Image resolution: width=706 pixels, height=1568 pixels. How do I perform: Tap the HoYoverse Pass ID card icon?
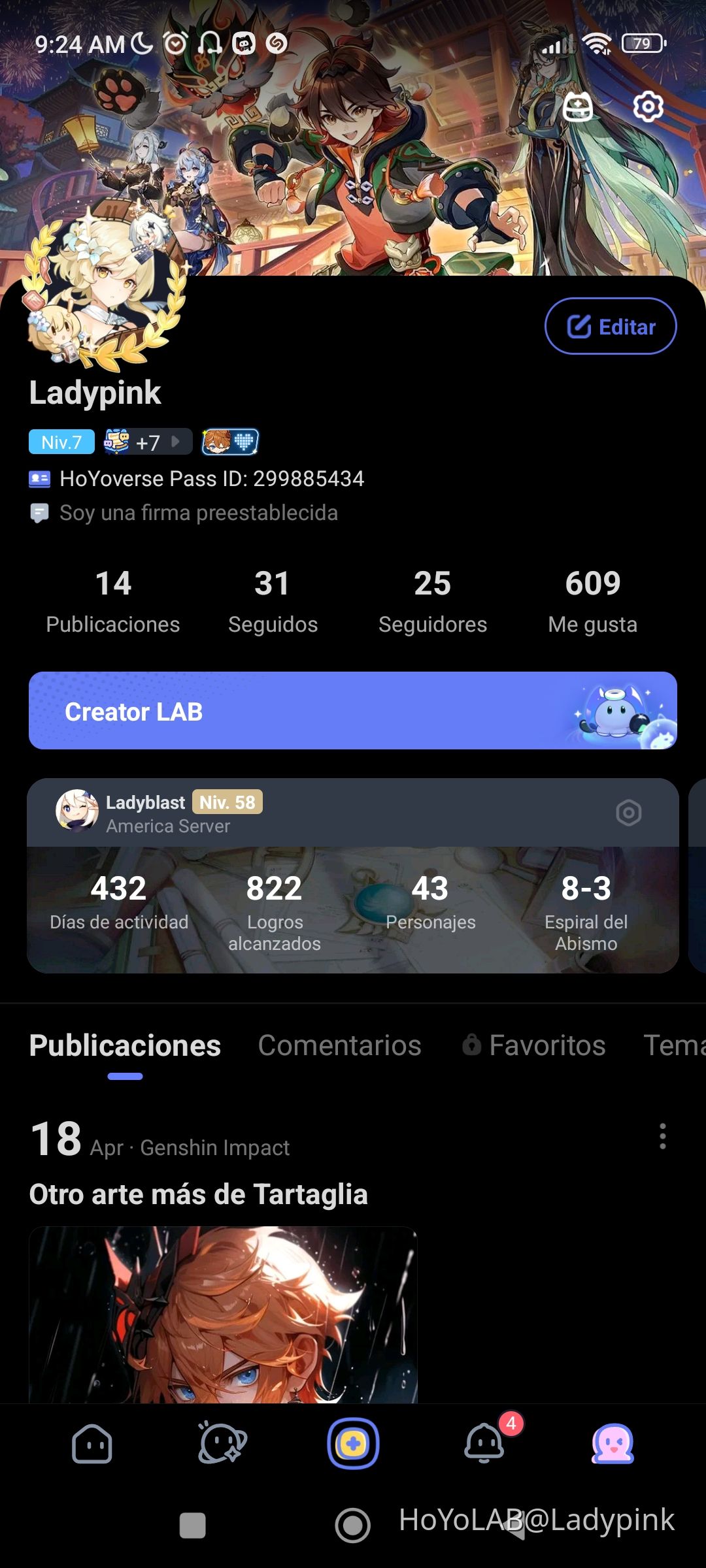coord(40,478)
